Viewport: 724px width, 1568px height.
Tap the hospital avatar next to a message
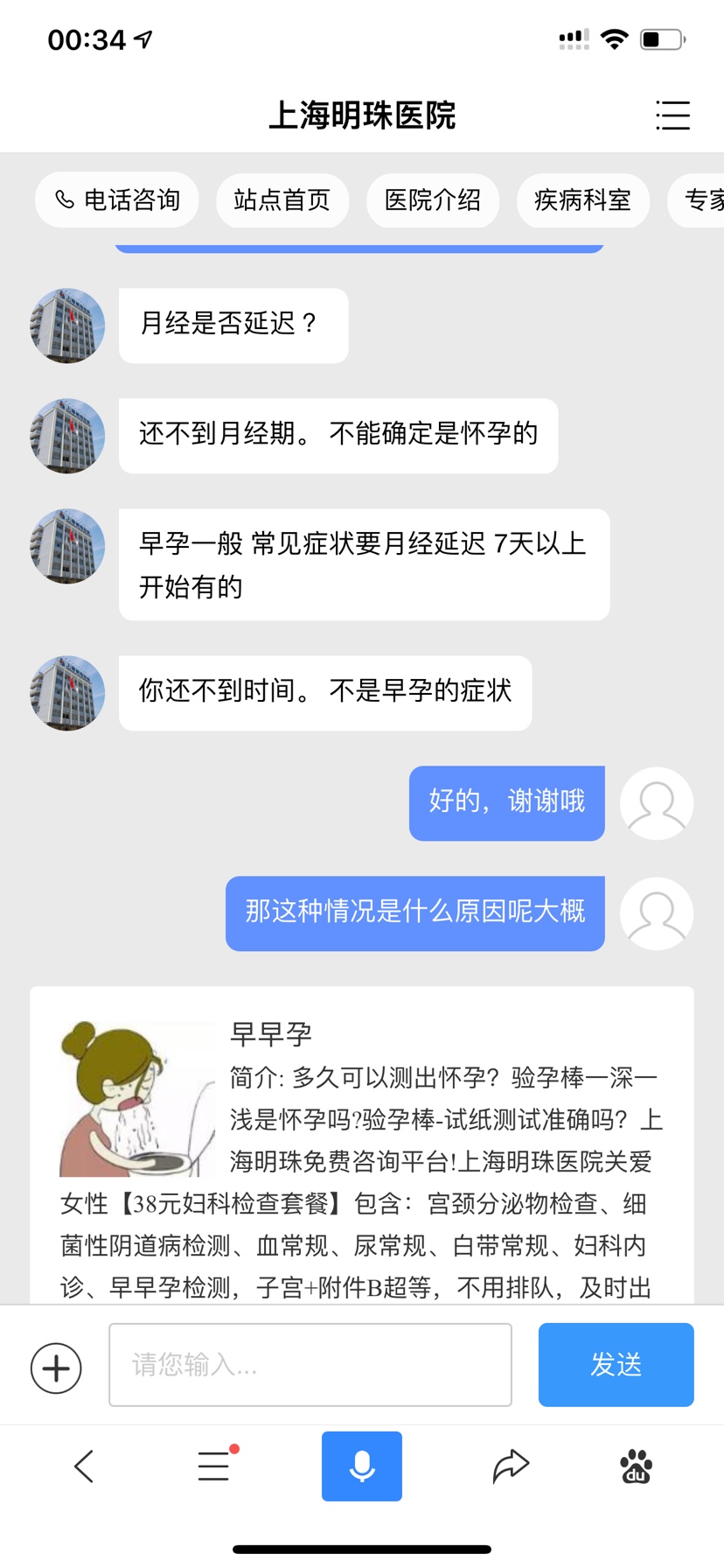tap(66, 325)
